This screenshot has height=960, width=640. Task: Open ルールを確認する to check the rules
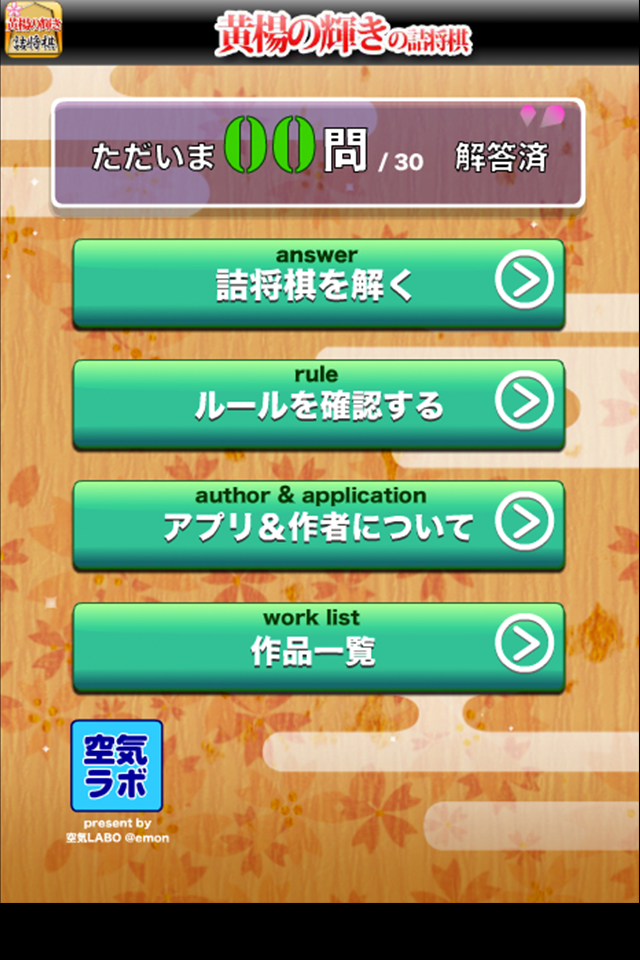click(318, 403)
